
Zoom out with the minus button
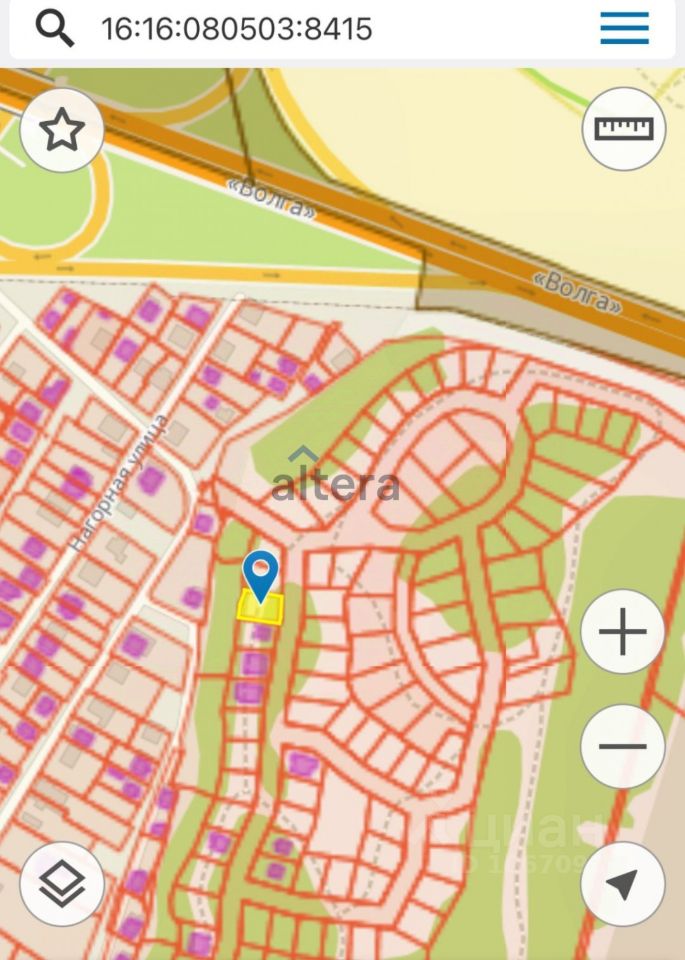tap(622, 746)
